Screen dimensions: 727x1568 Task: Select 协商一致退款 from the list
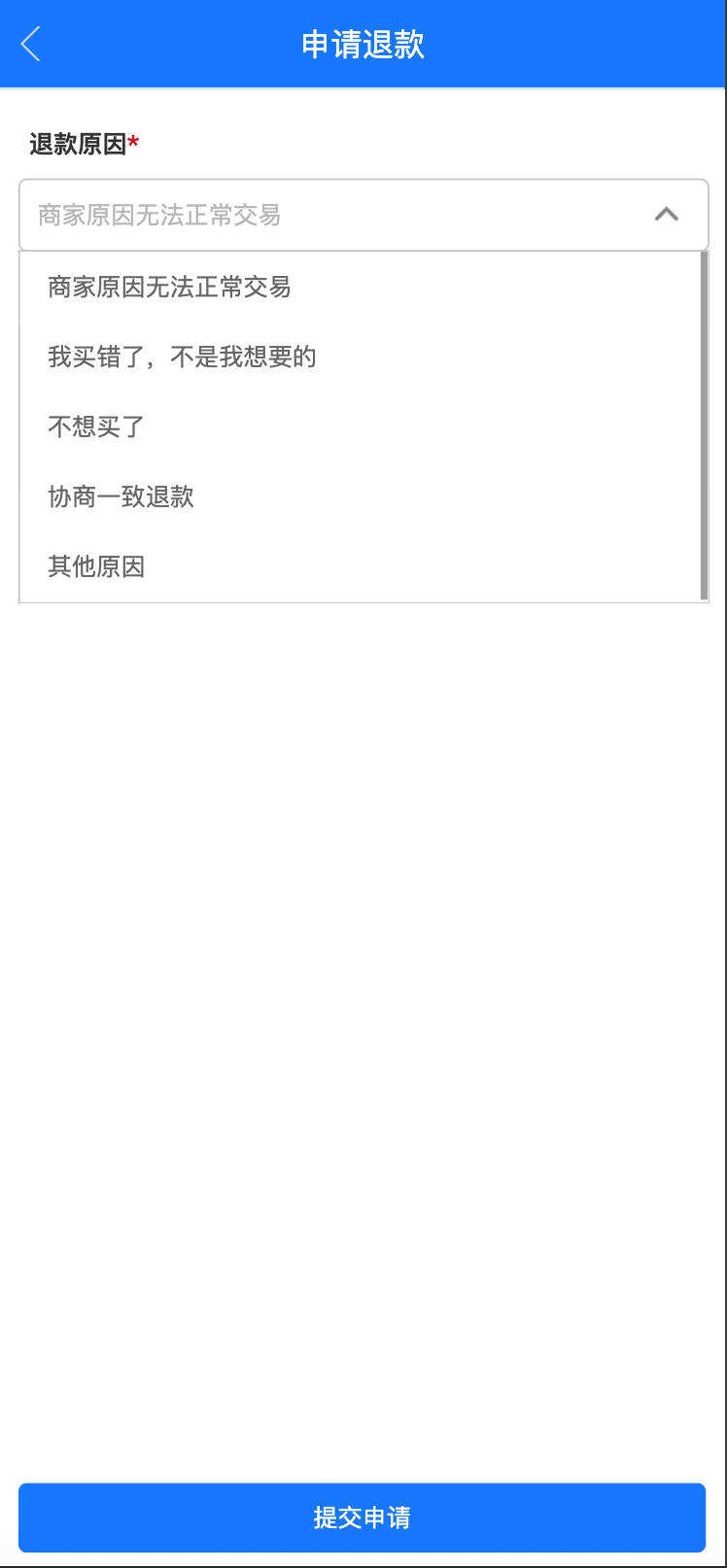point(120,496)
